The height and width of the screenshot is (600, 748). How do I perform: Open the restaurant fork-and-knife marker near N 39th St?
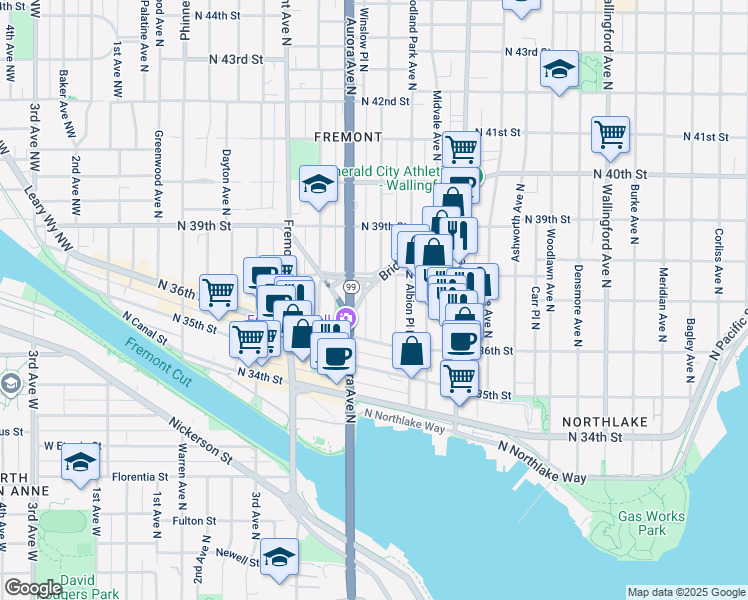tap(462, 235)
